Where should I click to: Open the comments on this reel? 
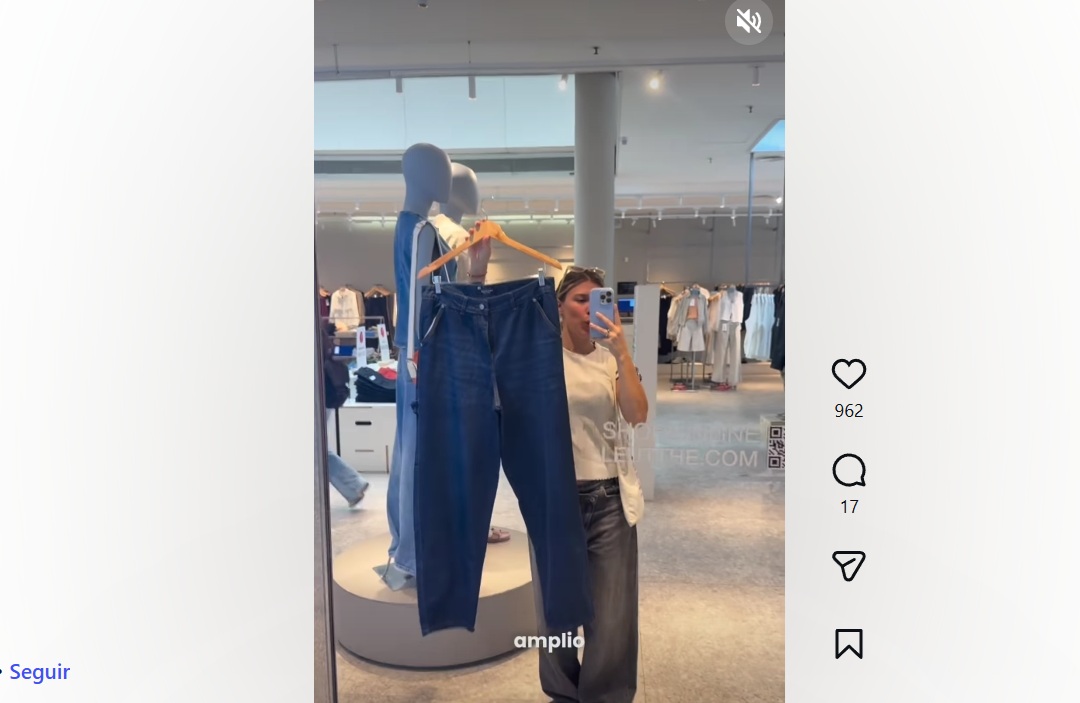pyautogui.click(x=848, y=470)
